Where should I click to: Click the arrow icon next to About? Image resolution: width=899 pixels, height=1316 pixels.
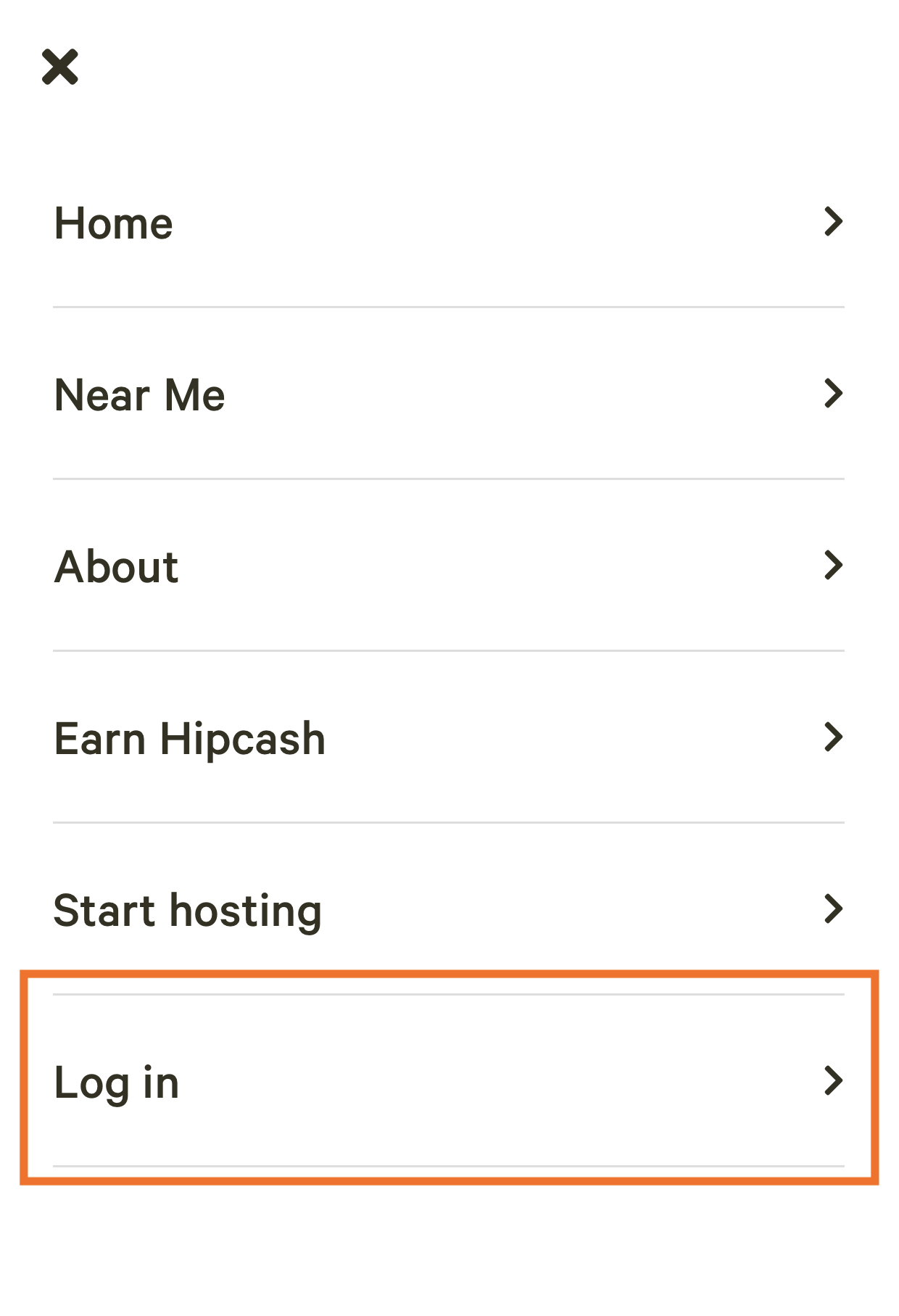coord(832,565)
